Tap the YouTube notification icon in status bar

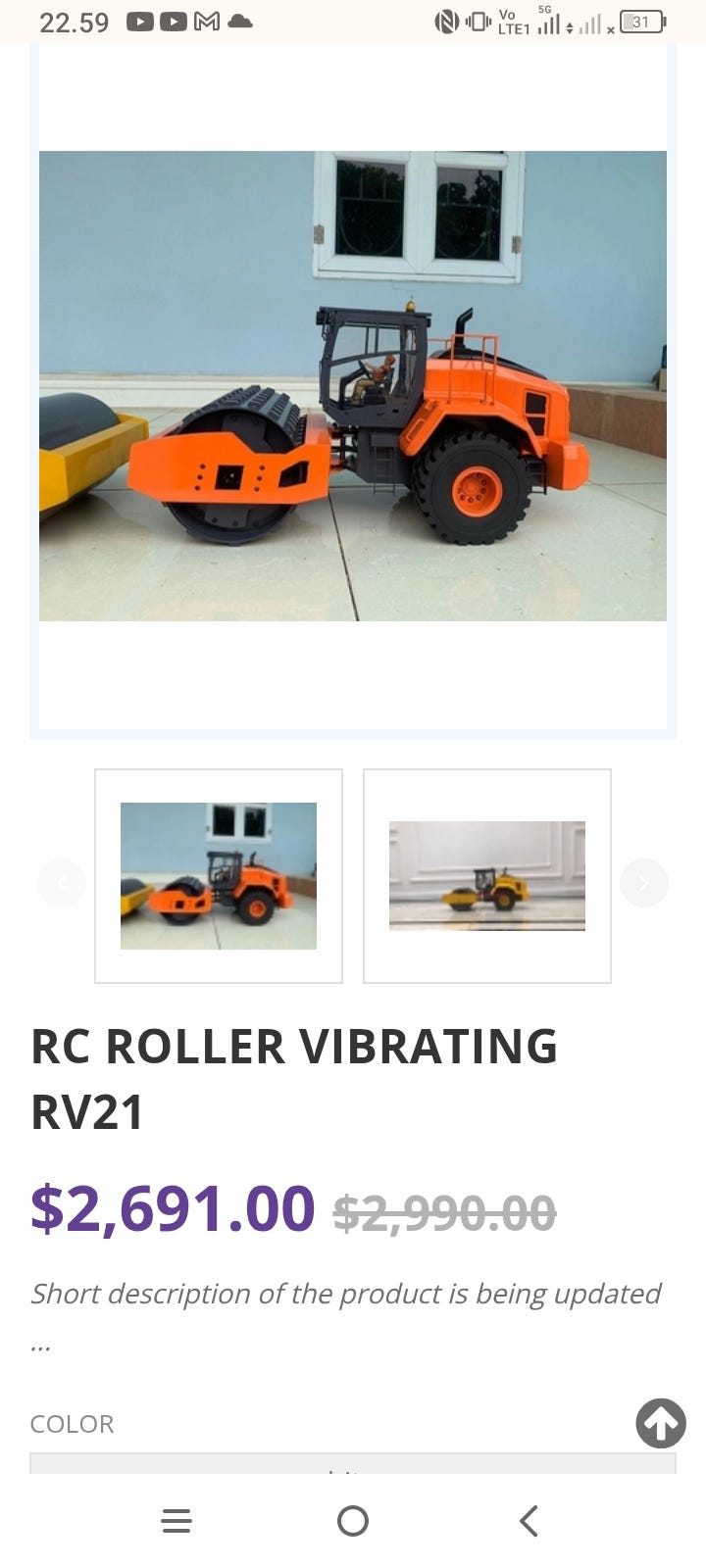(140, 21)
